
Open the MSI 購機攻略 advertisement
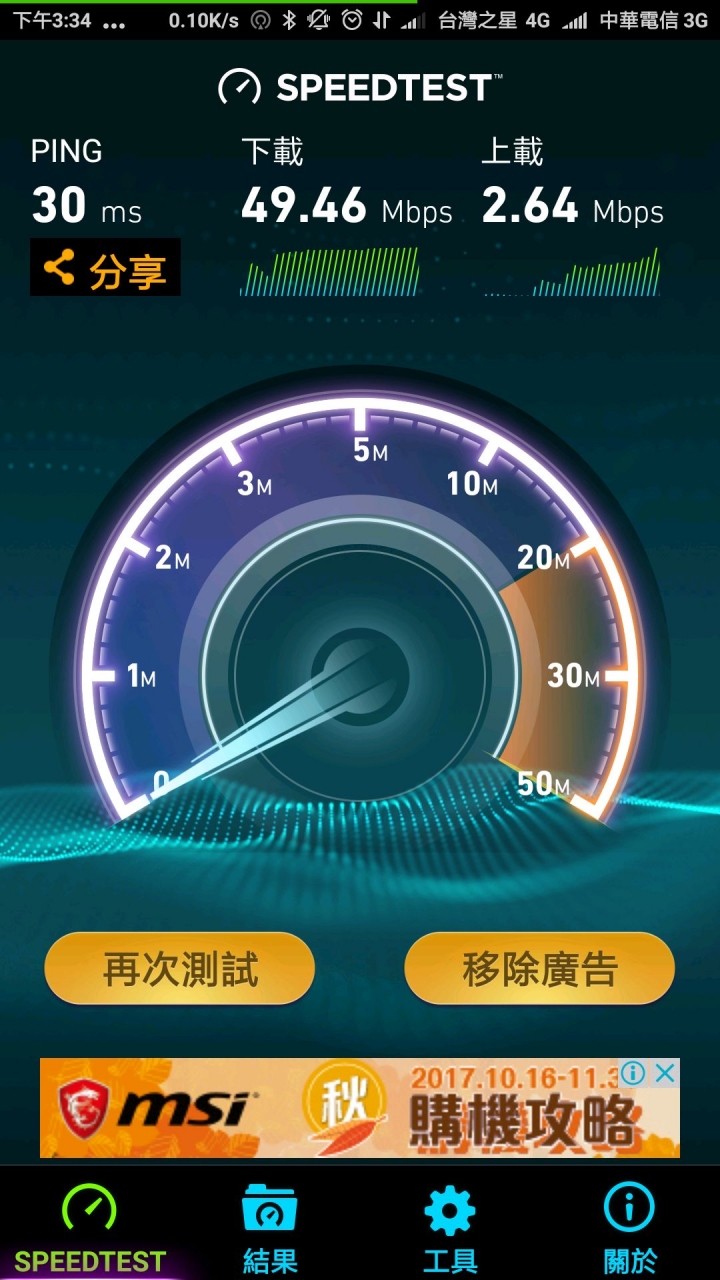tap(360, 1108)
